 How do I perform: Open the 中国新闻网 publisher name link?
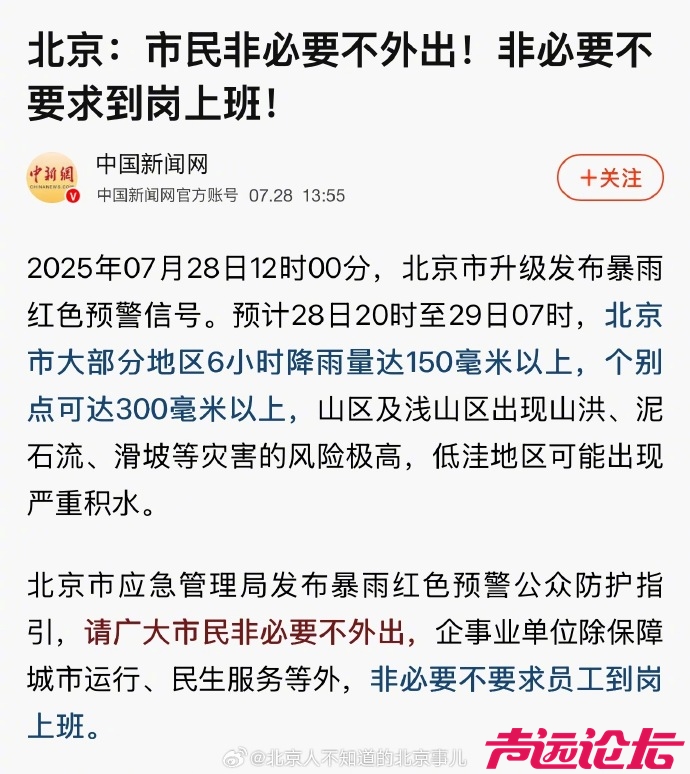click(152, 164)
